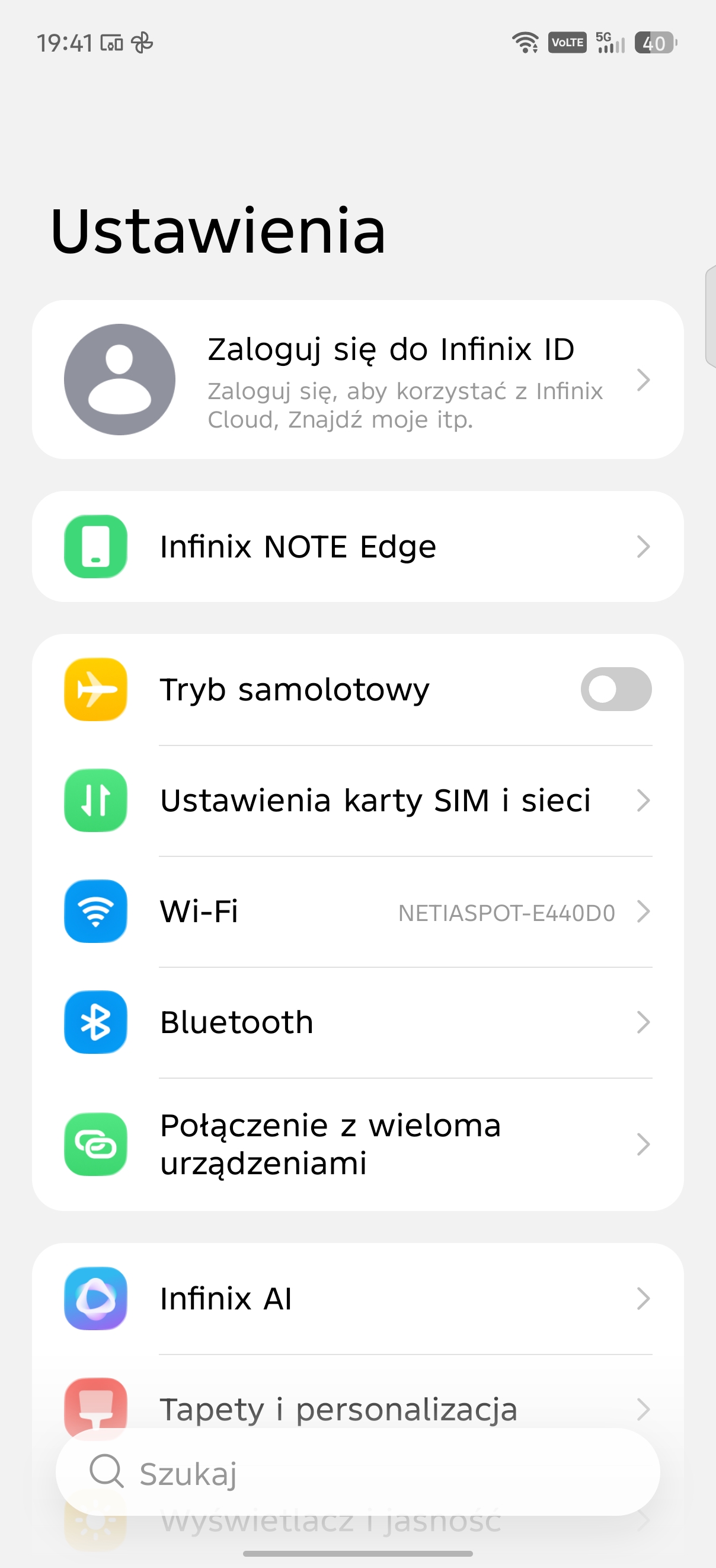This screenshot has height=1568, width=716.
Task: Go to Bluetooth settings
Action: click(x=357, y=1022)
